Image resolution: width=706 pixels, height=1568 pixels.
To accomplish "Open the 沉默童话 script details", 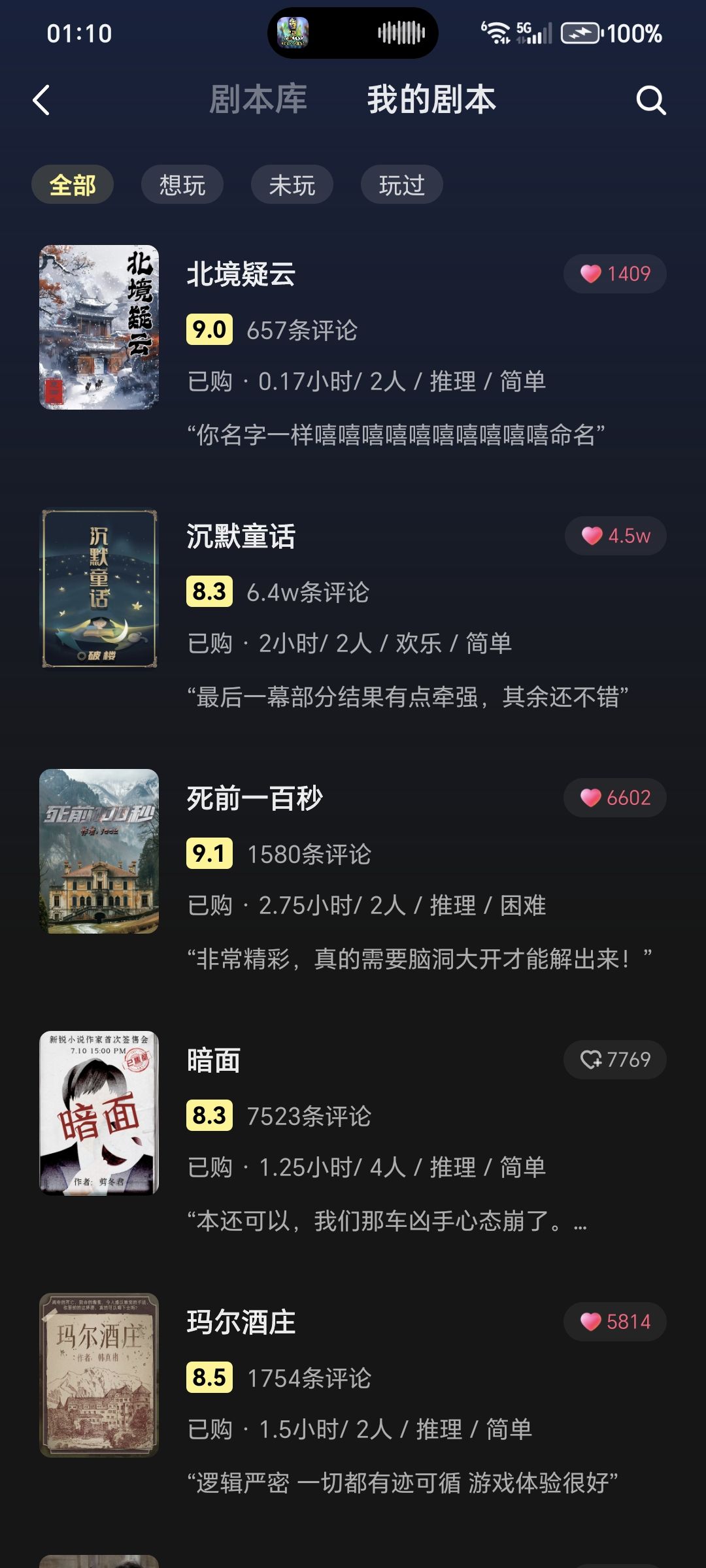I will coord(241,536).
